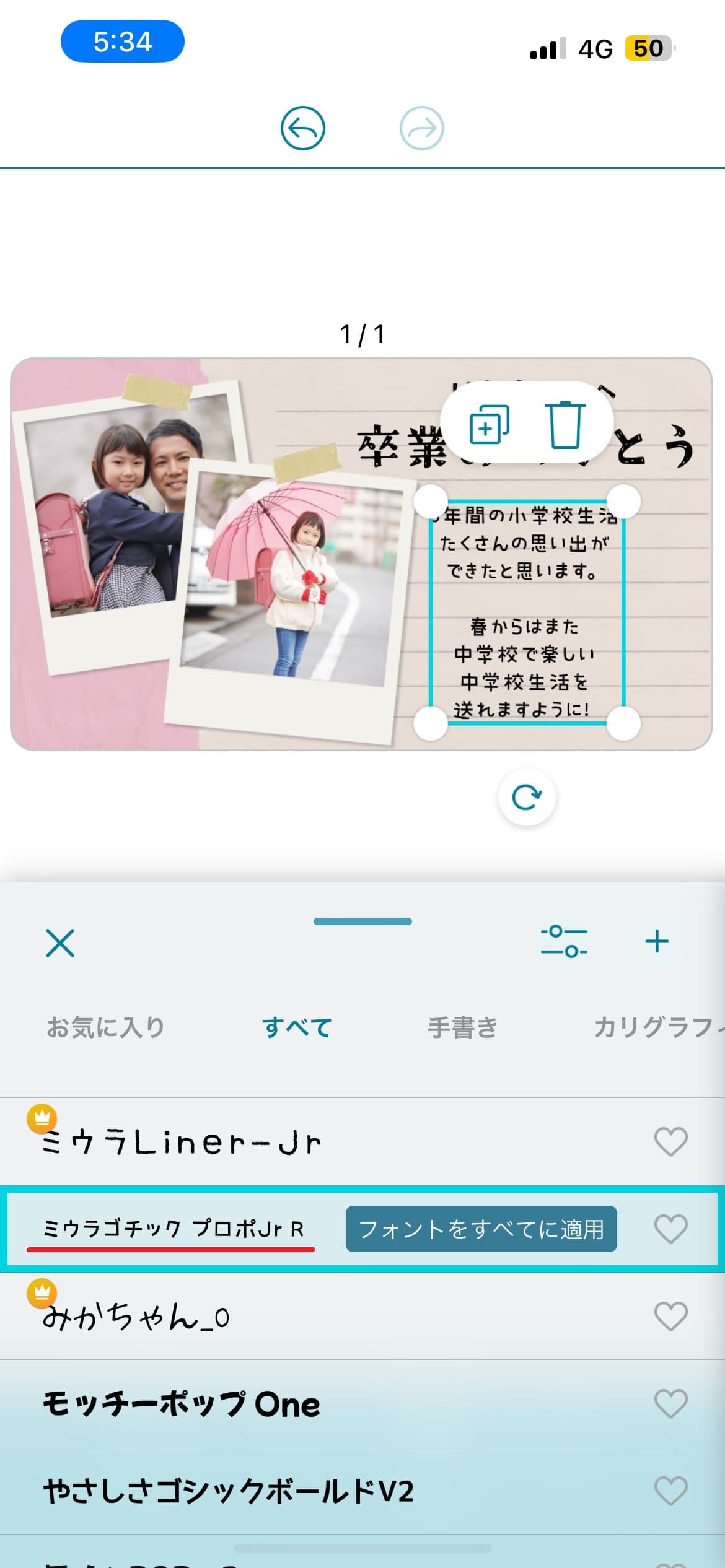Tap the rotate handle below the card
This screenshot has height=1568, width=725.
pyautogui.click(x=527, y=797)
